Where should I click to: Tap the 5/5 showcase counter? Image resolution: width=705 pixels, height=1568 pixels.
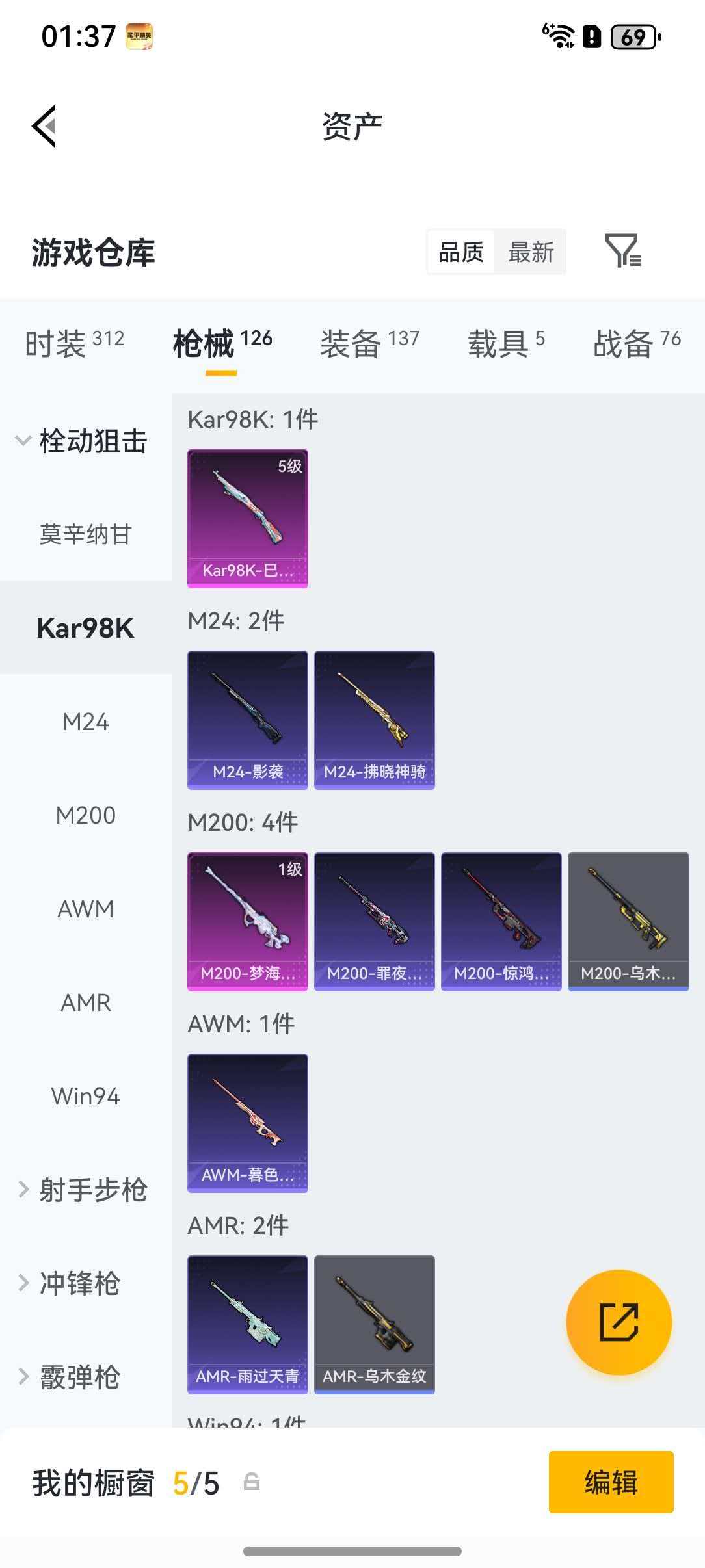pos(195,1483)
